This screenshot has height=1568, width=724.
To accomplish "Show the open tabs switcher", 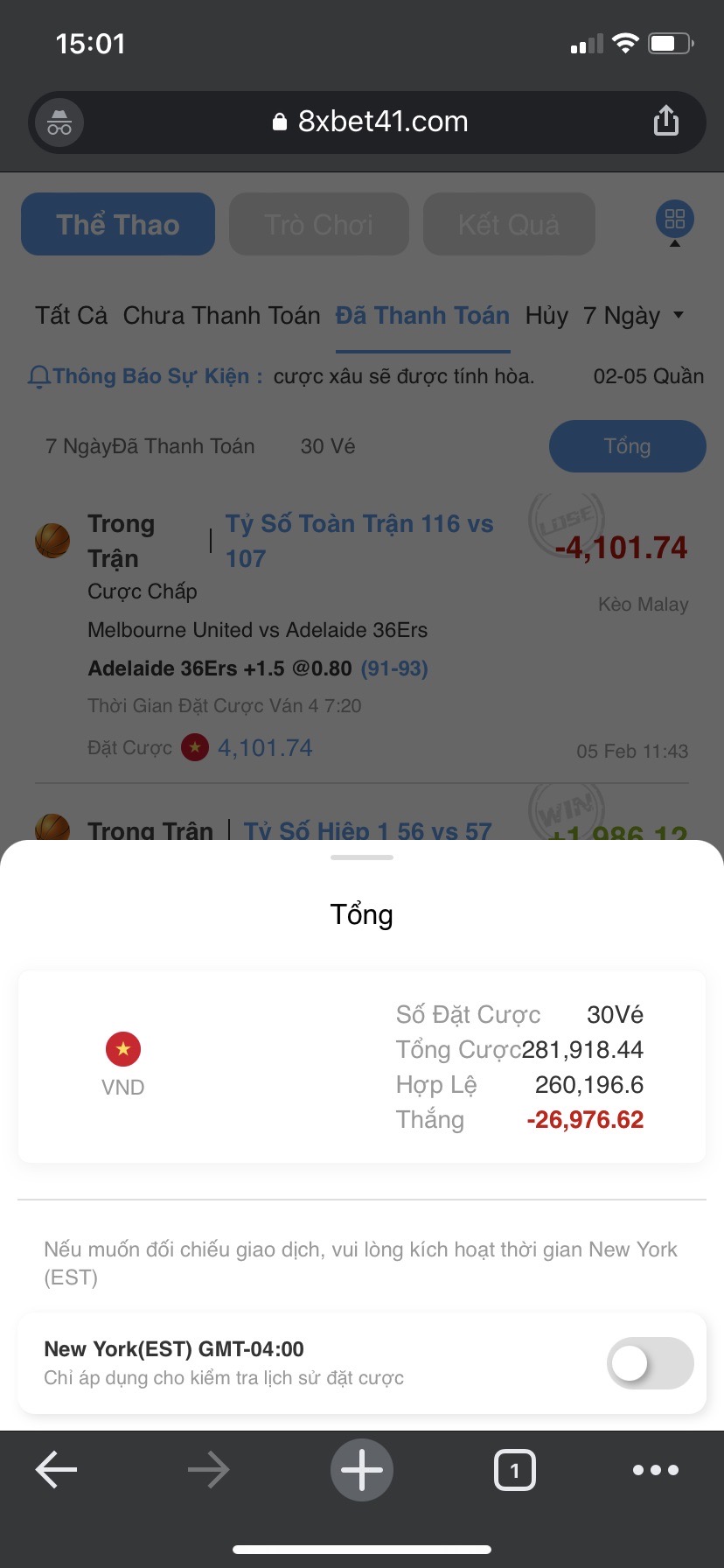I will [x=514, y=1470].
